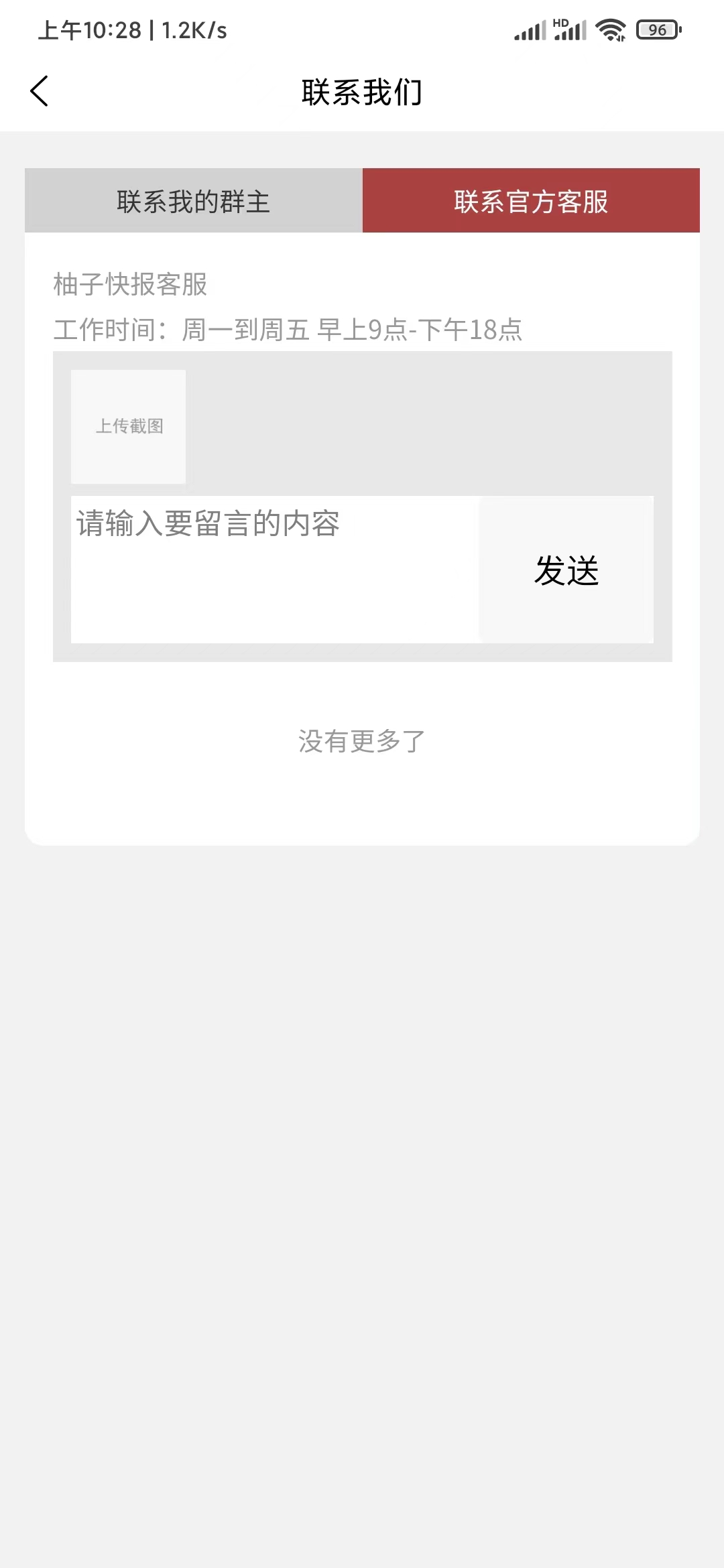Tap the Wi-Fi icon in status bar
The height and width of the screenshot is (1568, 724).
point(611,29)
